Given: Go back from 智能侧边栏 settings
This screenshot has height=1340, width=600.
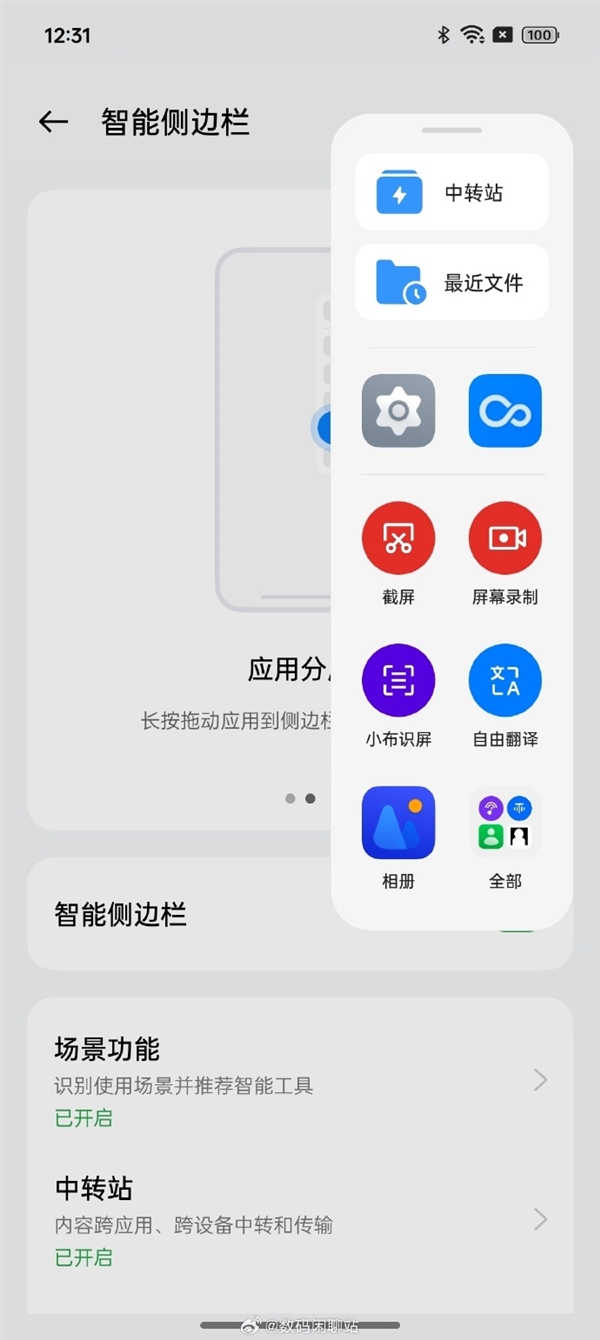Looking at the screenshot, I should coord(53,122).
